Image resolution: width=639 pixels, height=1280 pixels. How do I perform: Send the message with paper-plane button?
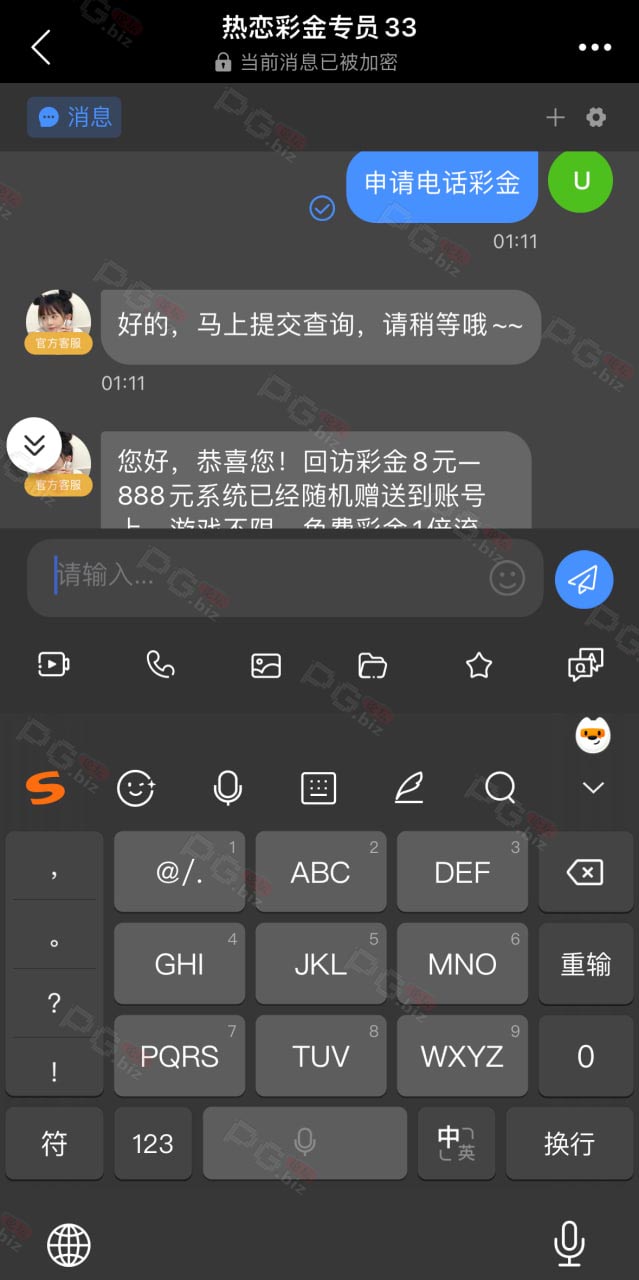(x=584, y=578)
